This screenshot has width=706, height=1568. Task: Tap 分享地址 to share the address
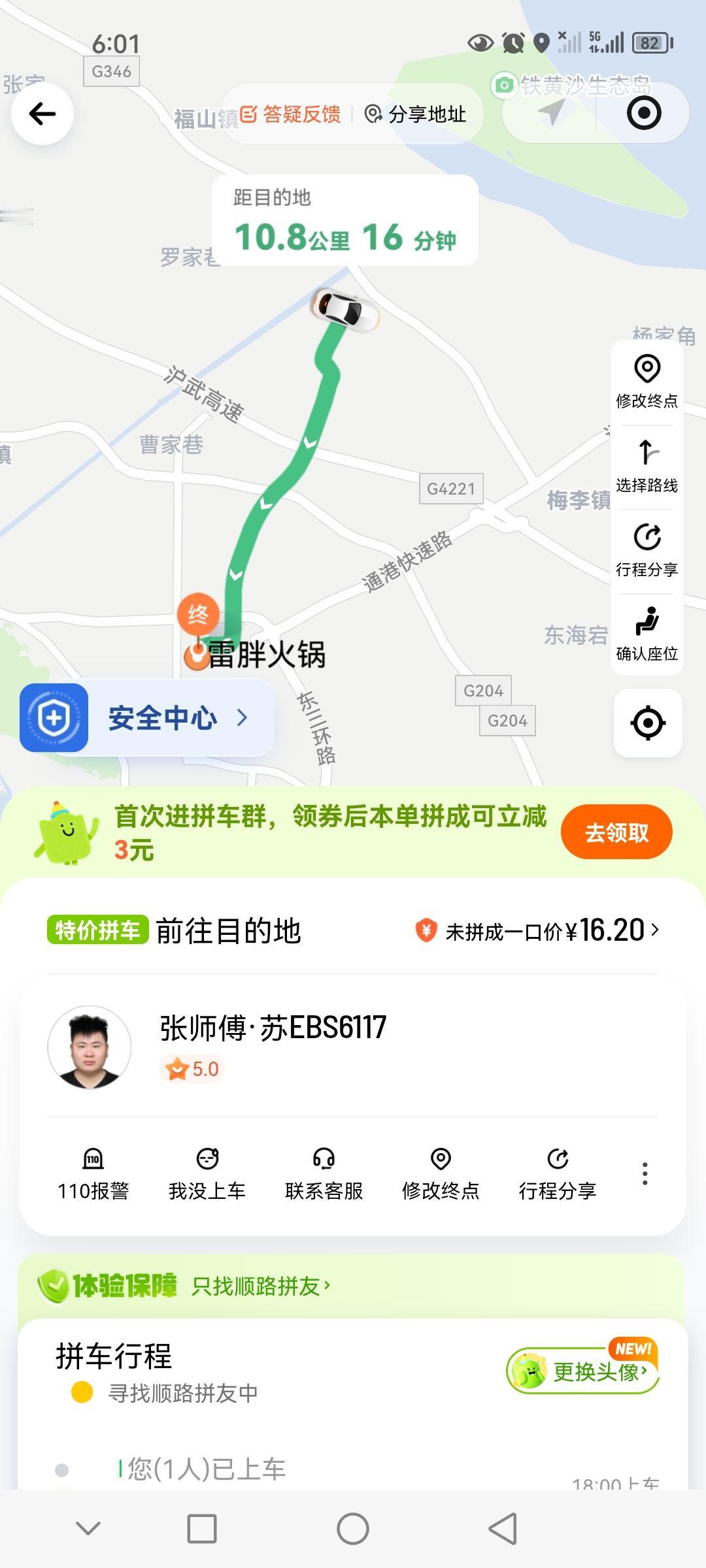click(415, 114)
